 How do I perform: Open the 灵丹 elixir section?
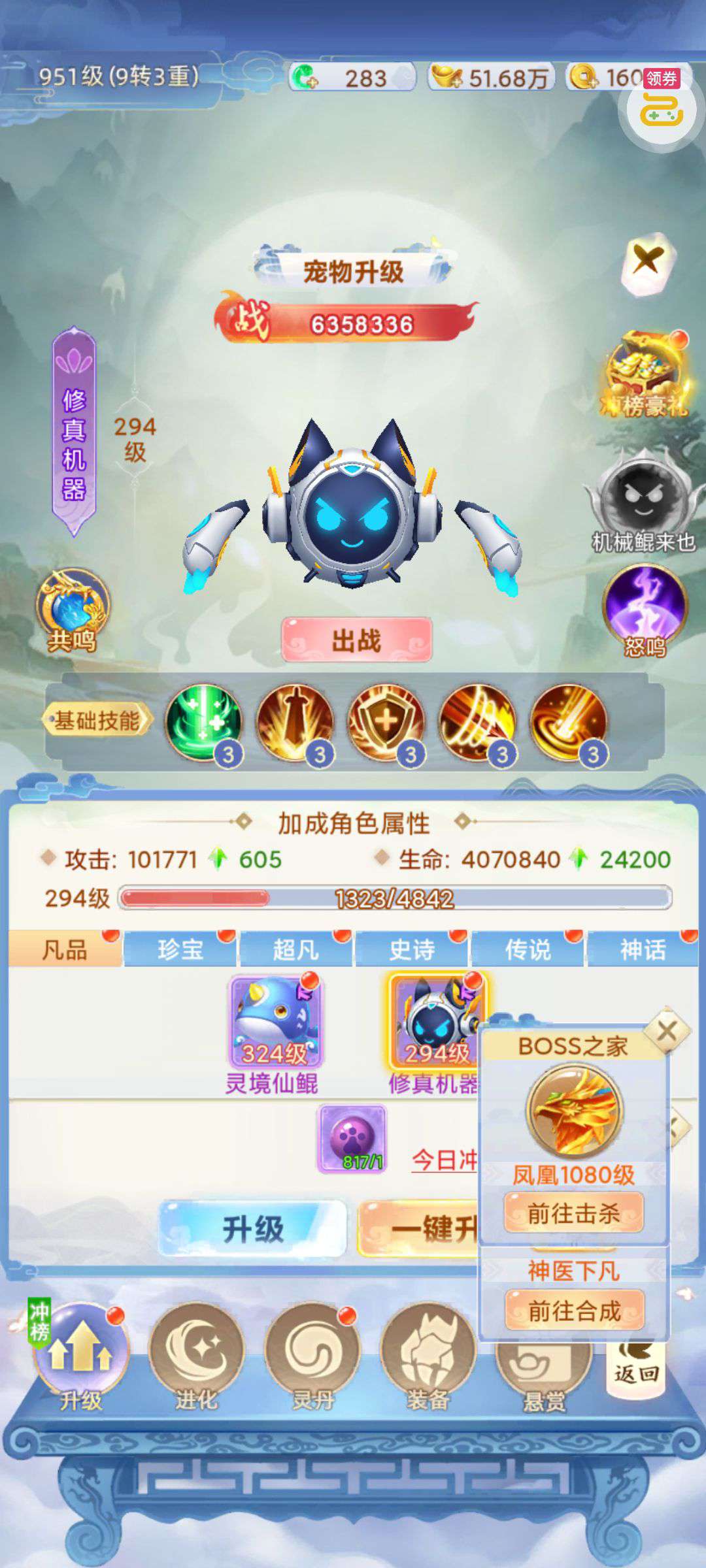click(312, 1352)
